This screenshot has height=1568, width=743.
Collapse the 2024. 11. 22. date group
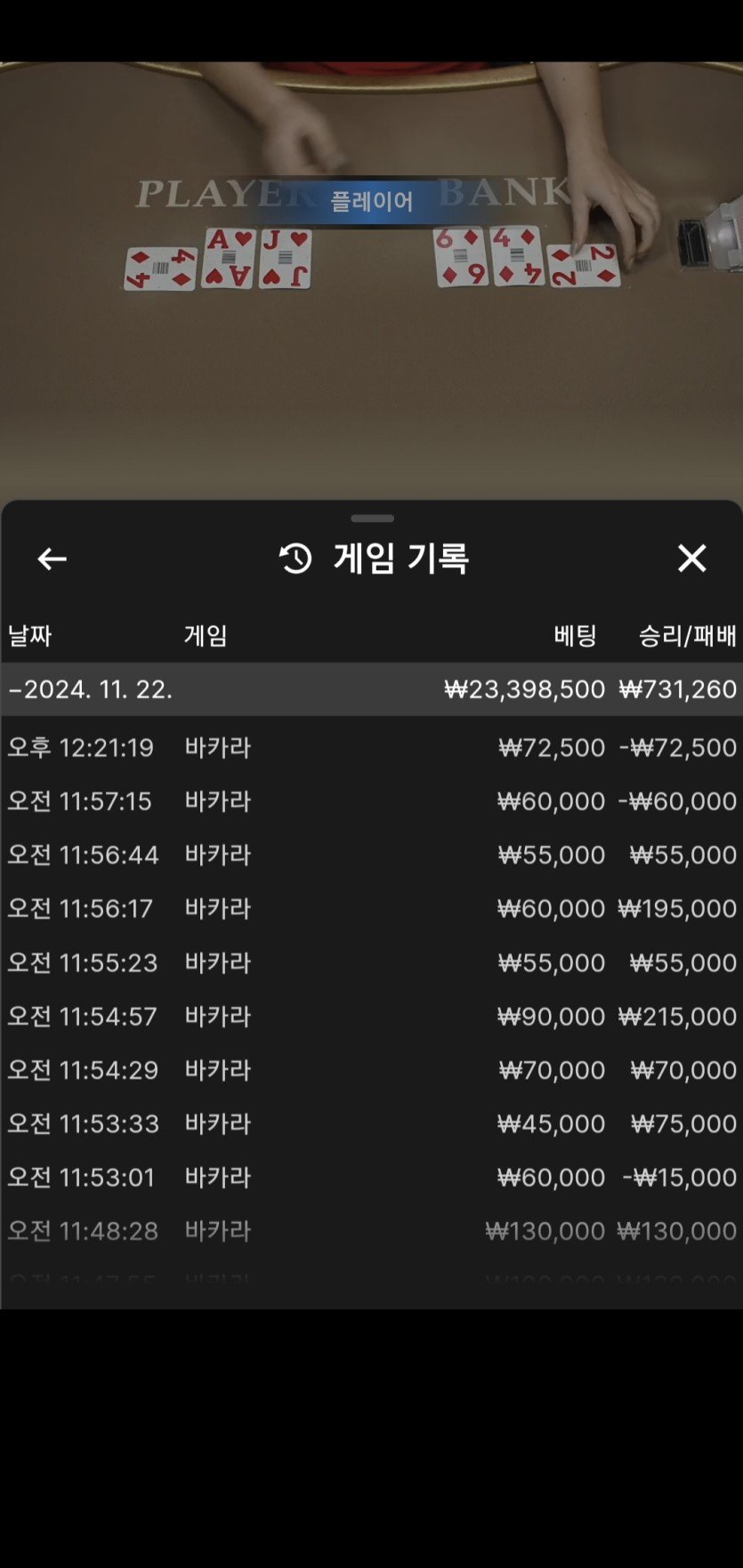tap(91, 689)
